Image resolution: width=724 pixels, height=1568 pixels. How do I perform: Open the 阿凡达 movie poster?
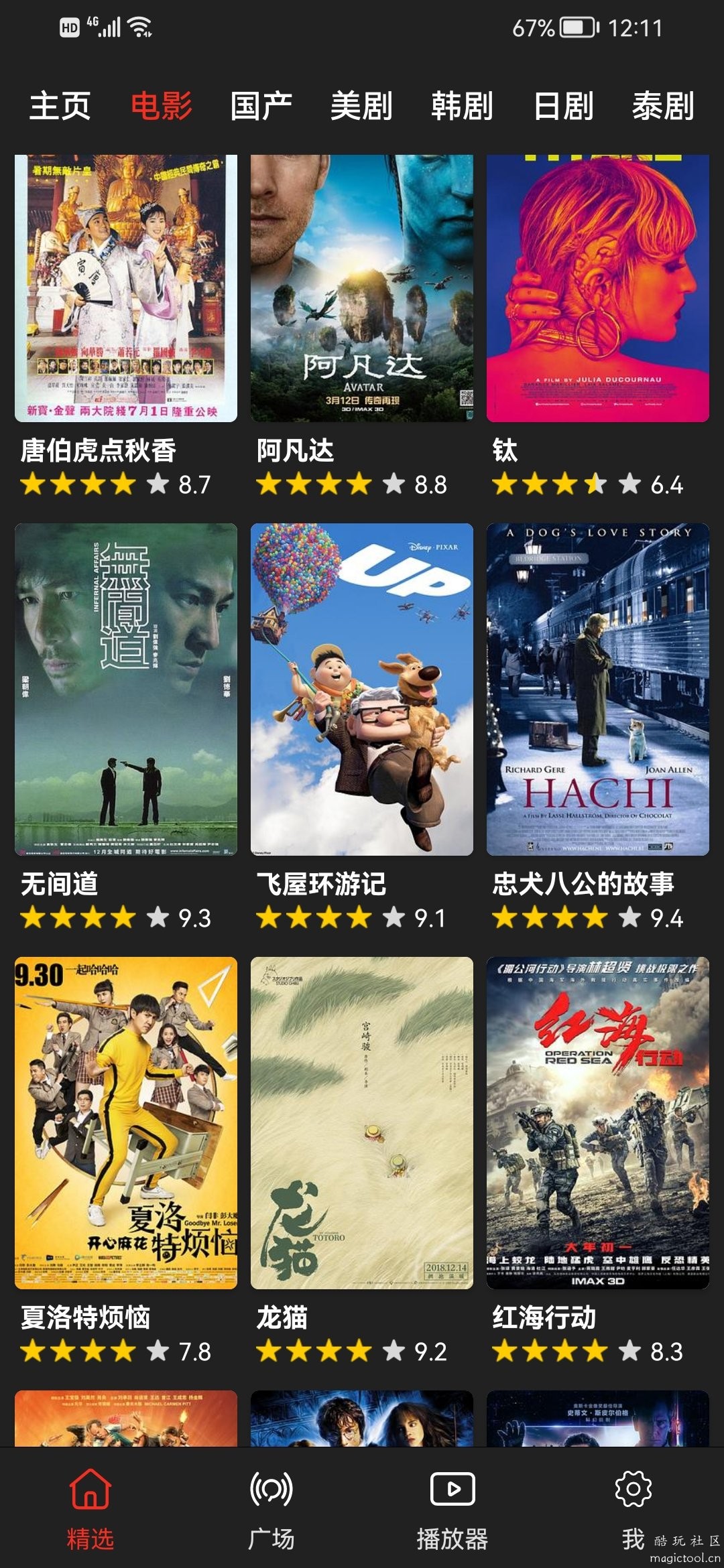(362, 288)
